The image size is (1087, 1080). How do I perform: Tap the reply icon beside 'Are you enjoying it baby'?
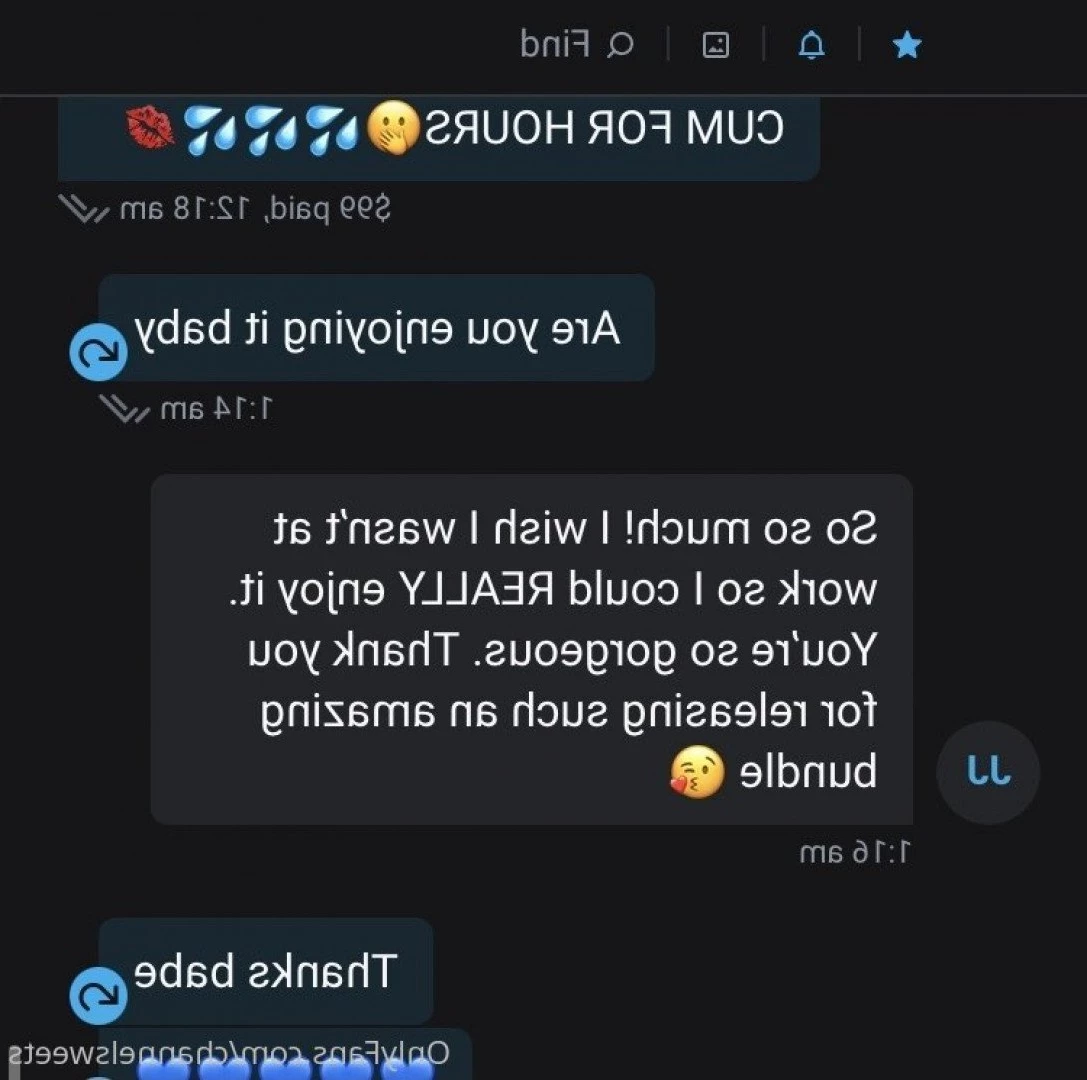point(98,353)
